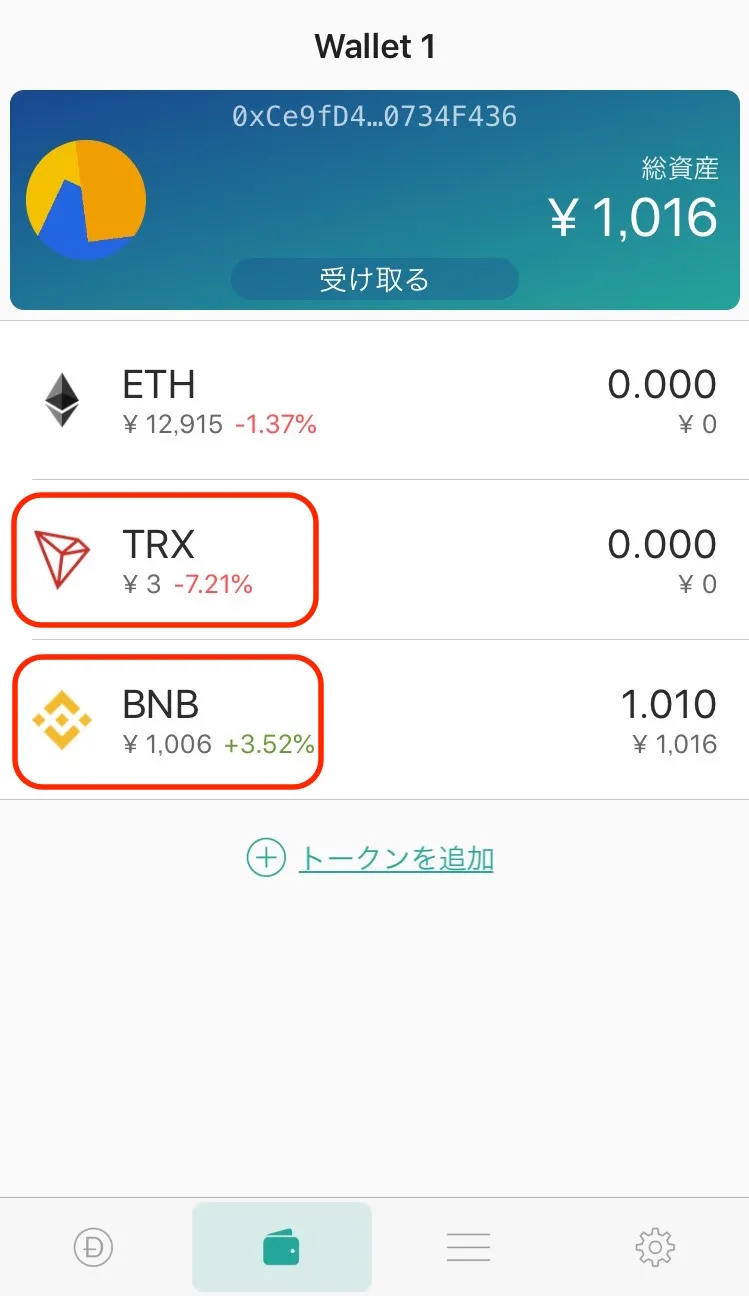Tap wallet address 0xCe9fD4…0734F436
The image size is (749, 1296).
[374, 117]
